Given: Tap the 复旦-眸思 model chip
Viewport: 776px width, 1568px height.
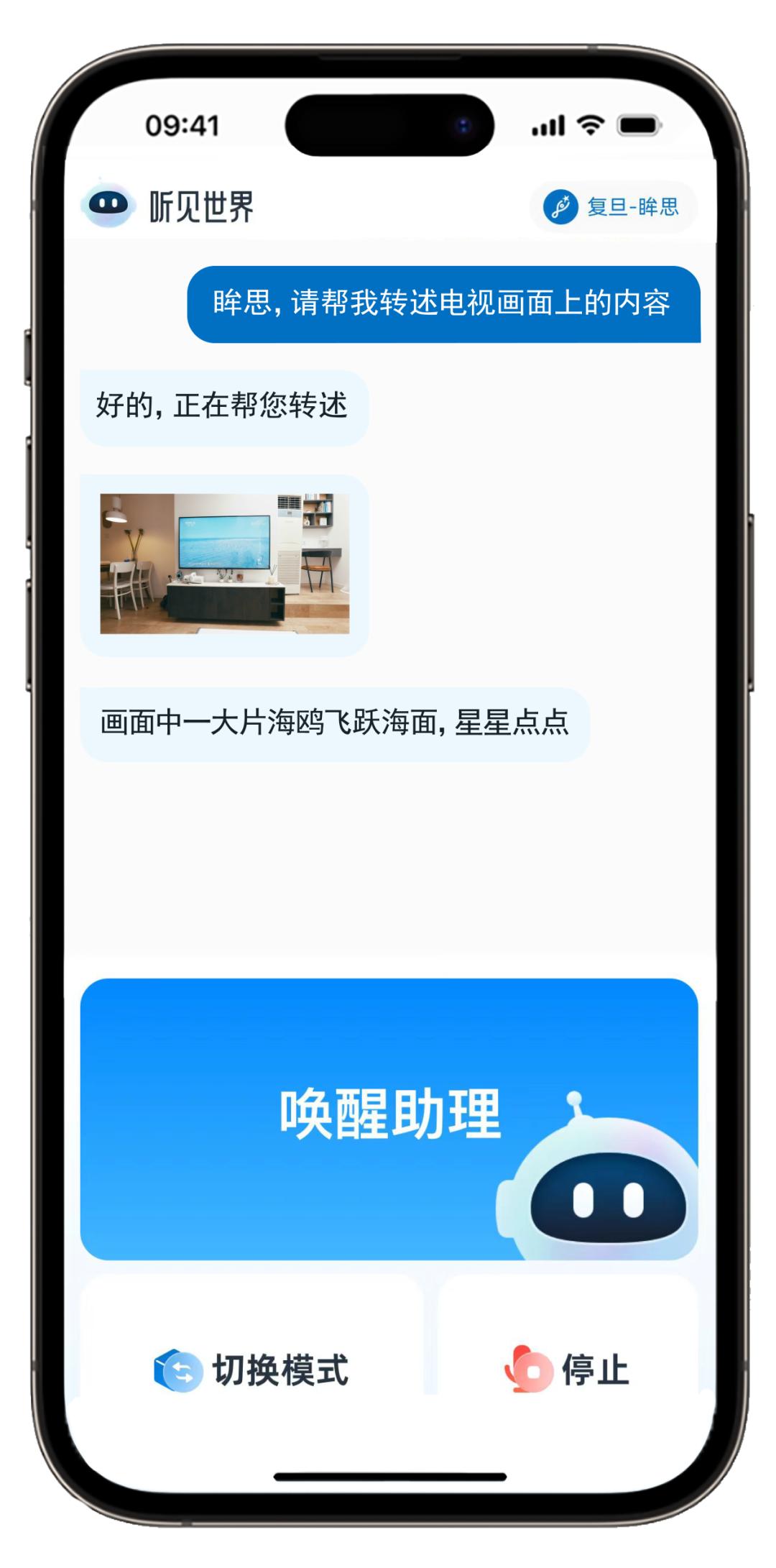Looking at the screenshot, I should tap(613, 207).
